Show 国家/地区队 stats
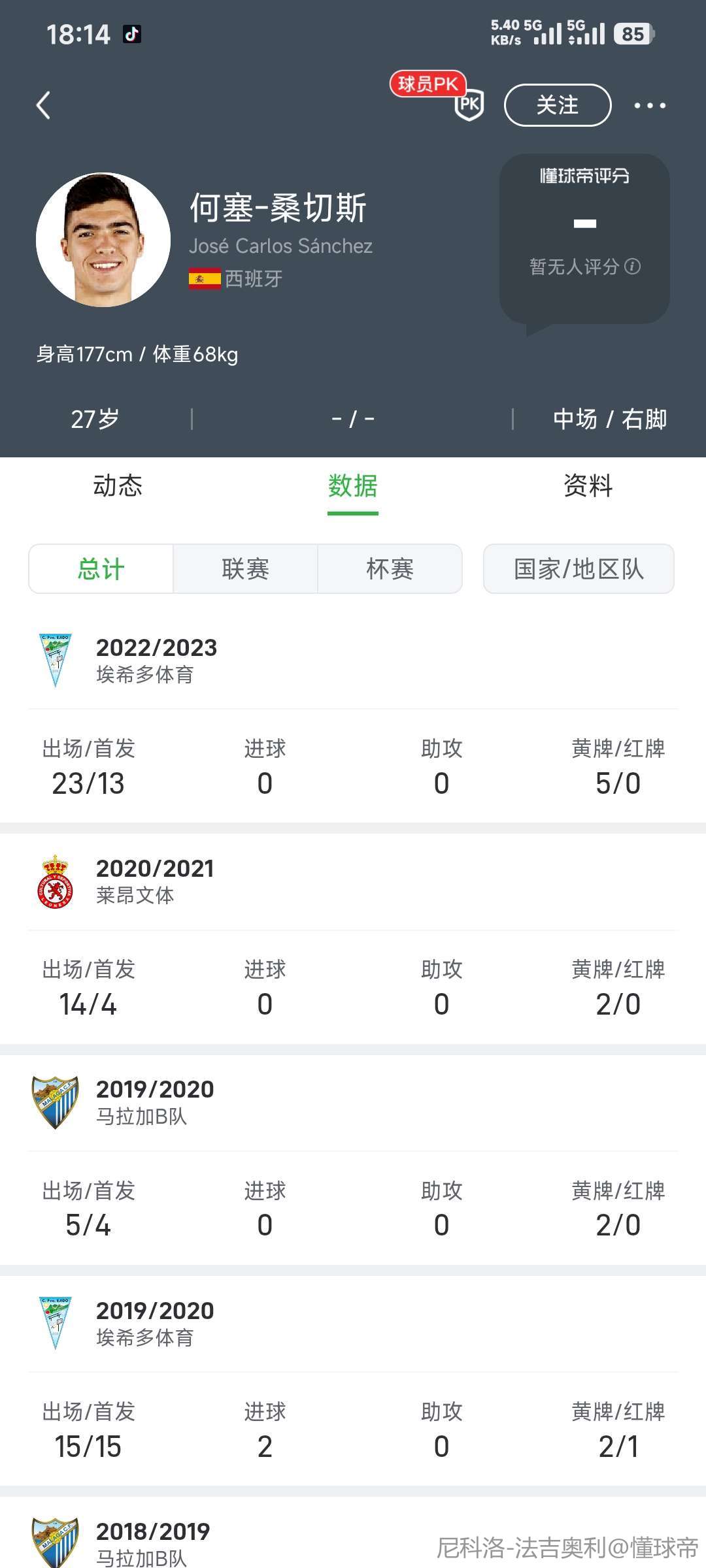 [x=579, y=569]
